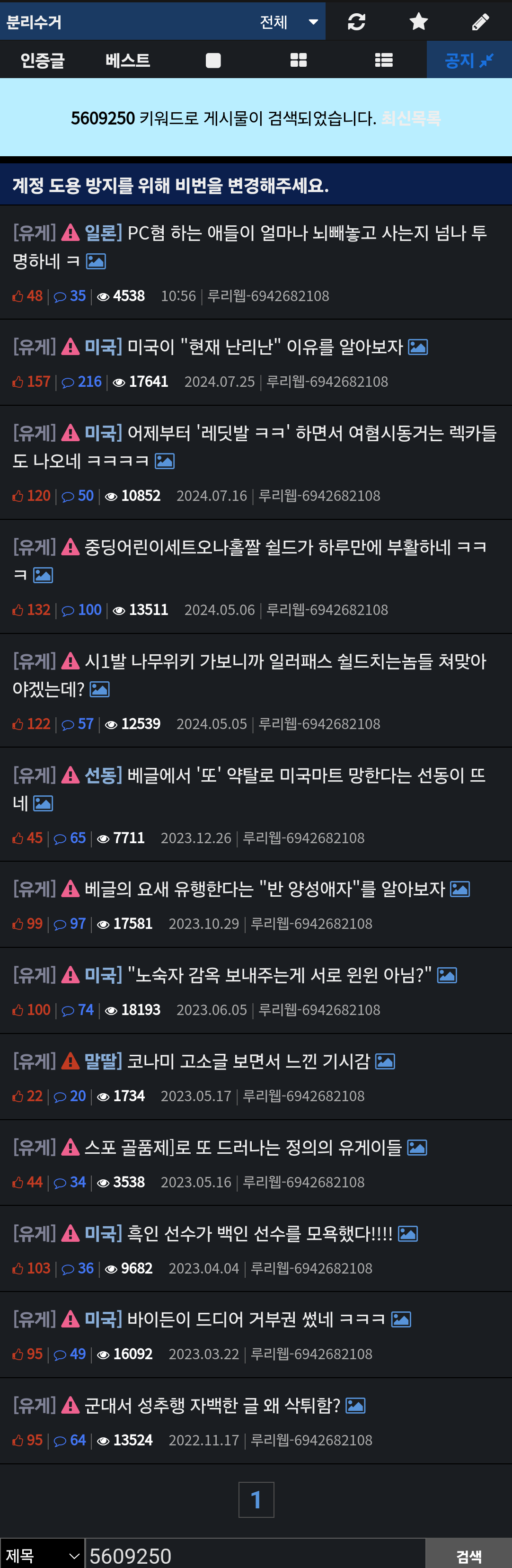The height and width of the screenshot is (1568, 512).
Task: Go to page 1
Action: pyautogui.click(x=256, y=1500)
